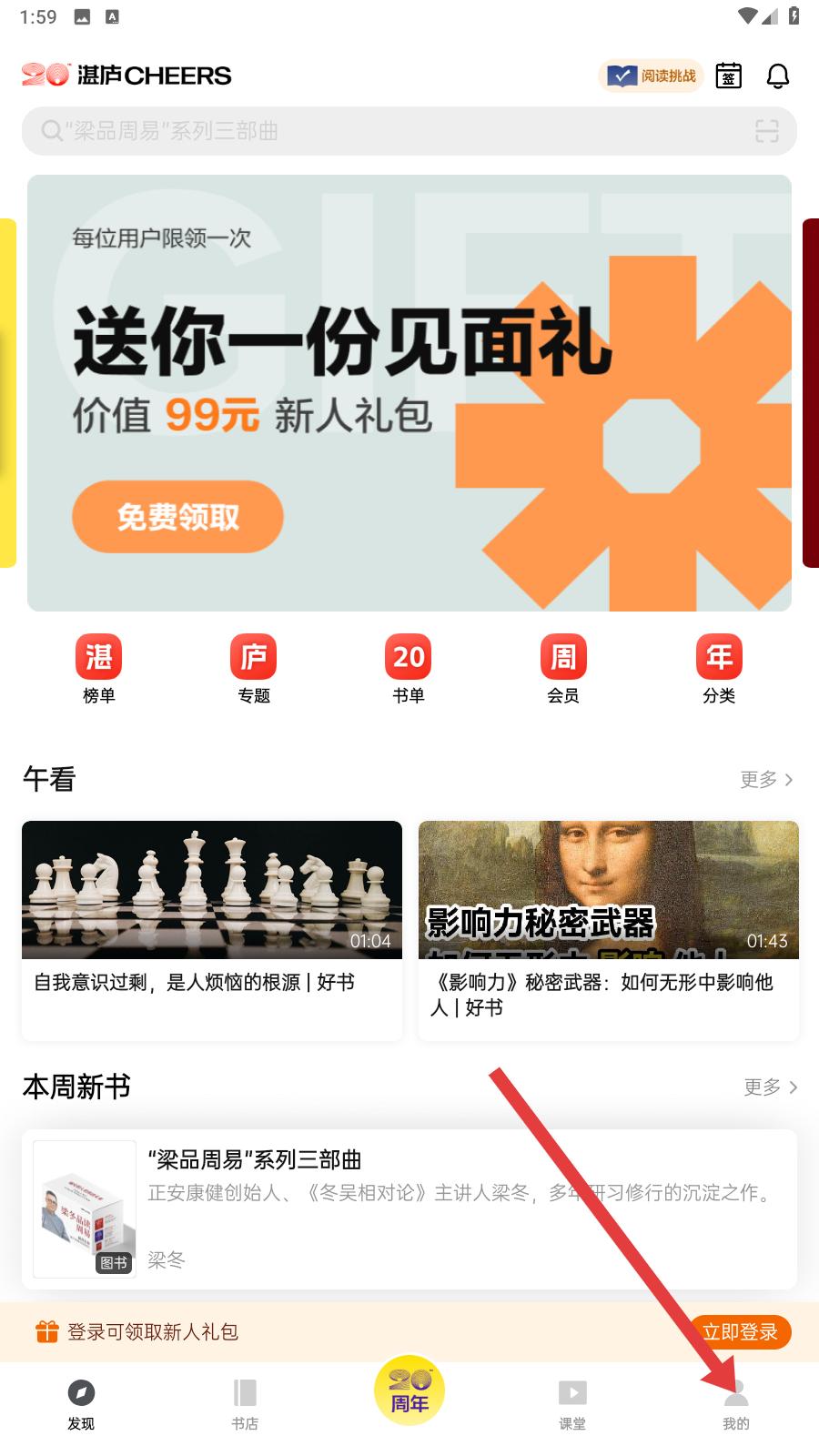This screenshot has height=1456, width=819.
Task: View 更多 for the 午看 section
Action: click(x=766, y=779)
